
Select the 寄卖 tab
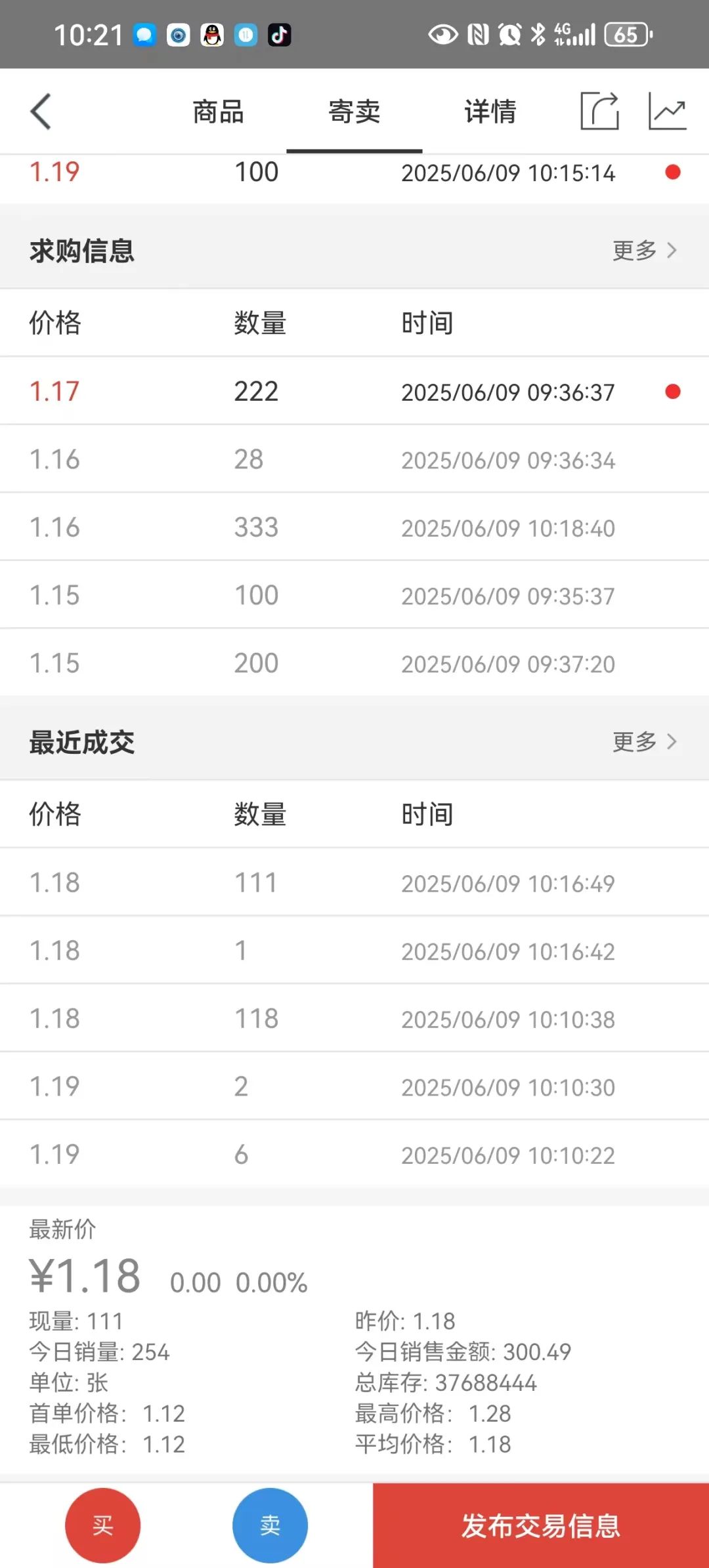pyautogui.click(x=354, y=112)
